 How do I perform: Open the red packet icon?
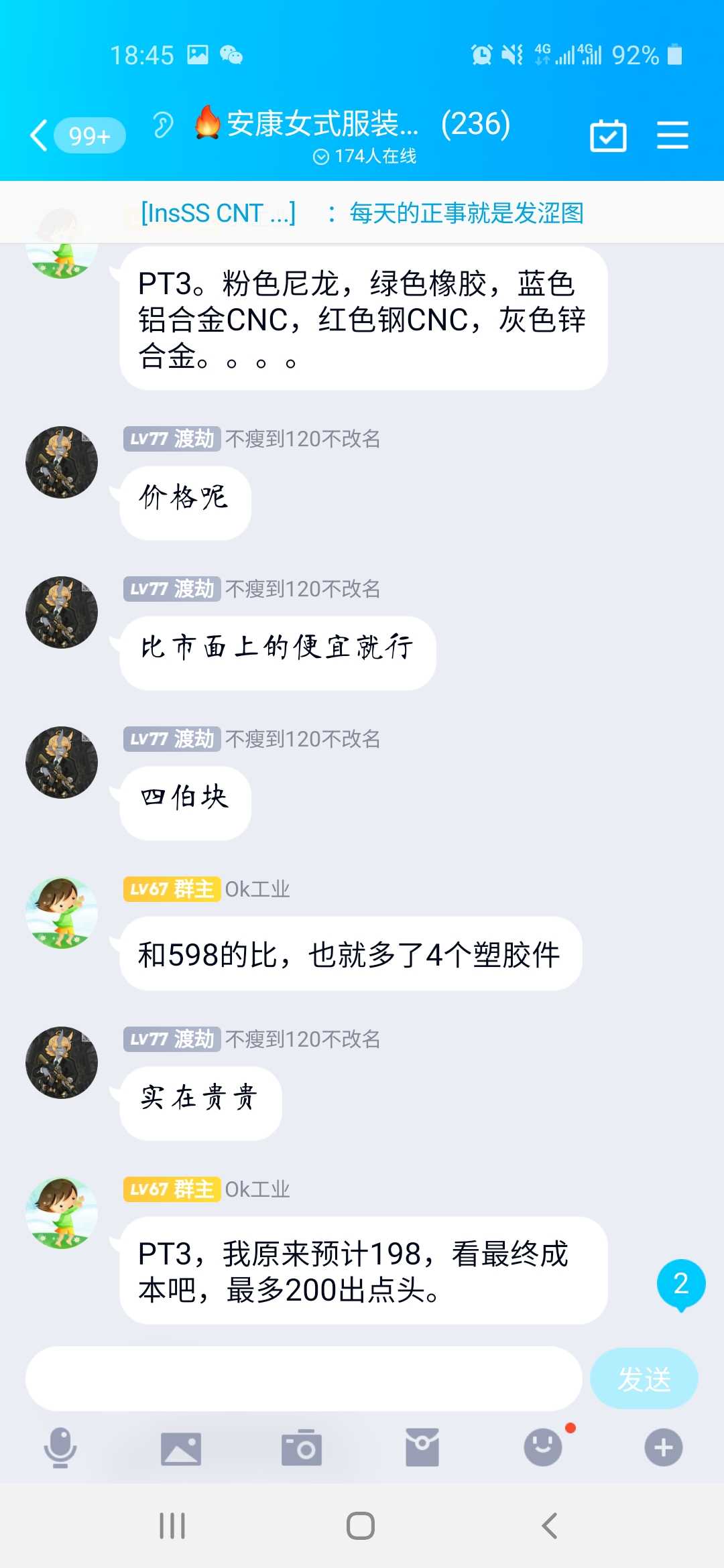[x=422, y=1447]
